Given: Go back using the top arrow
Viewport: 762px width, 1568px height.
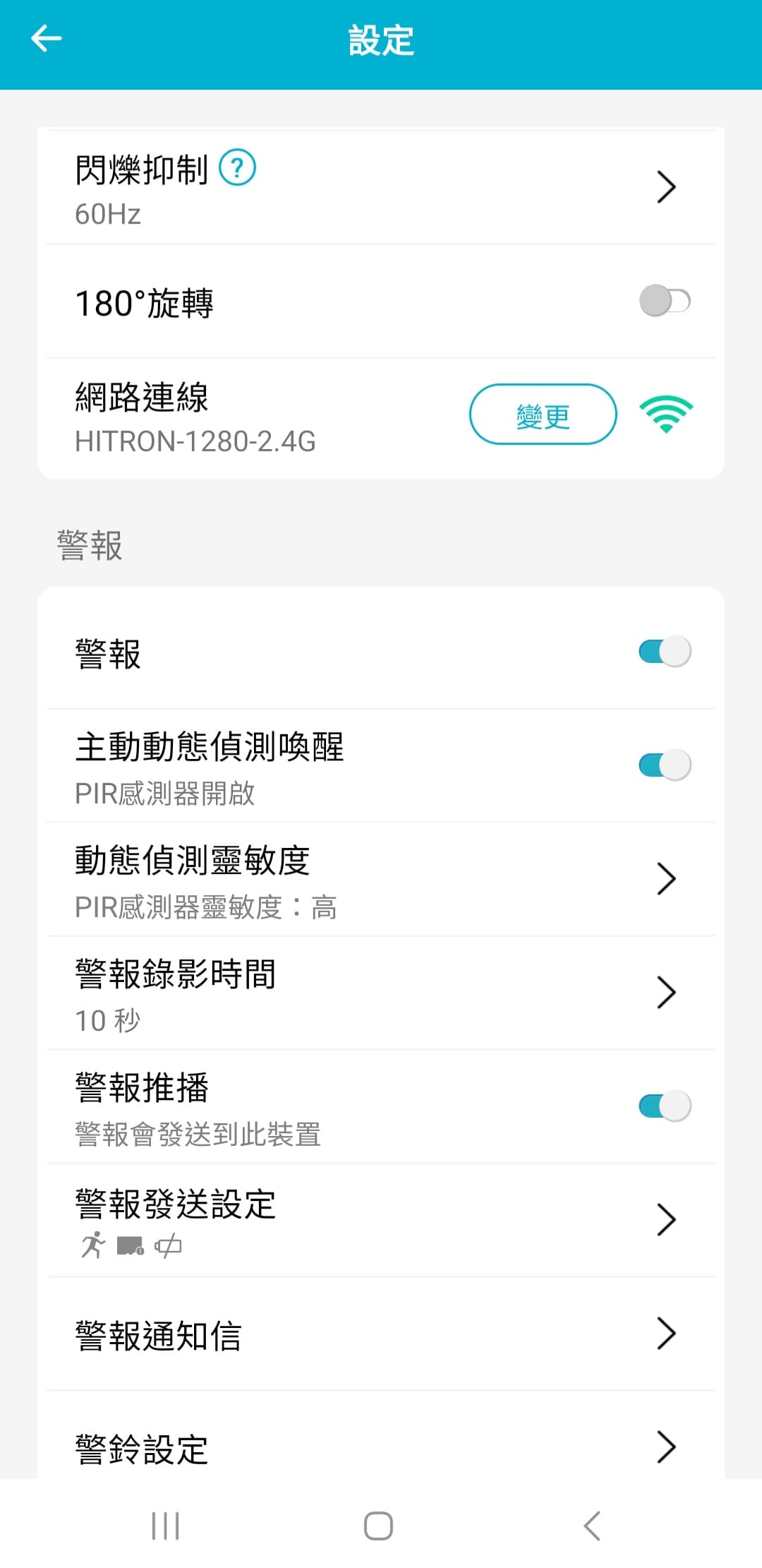Looking at the screenshot, I should pos(47,39).
